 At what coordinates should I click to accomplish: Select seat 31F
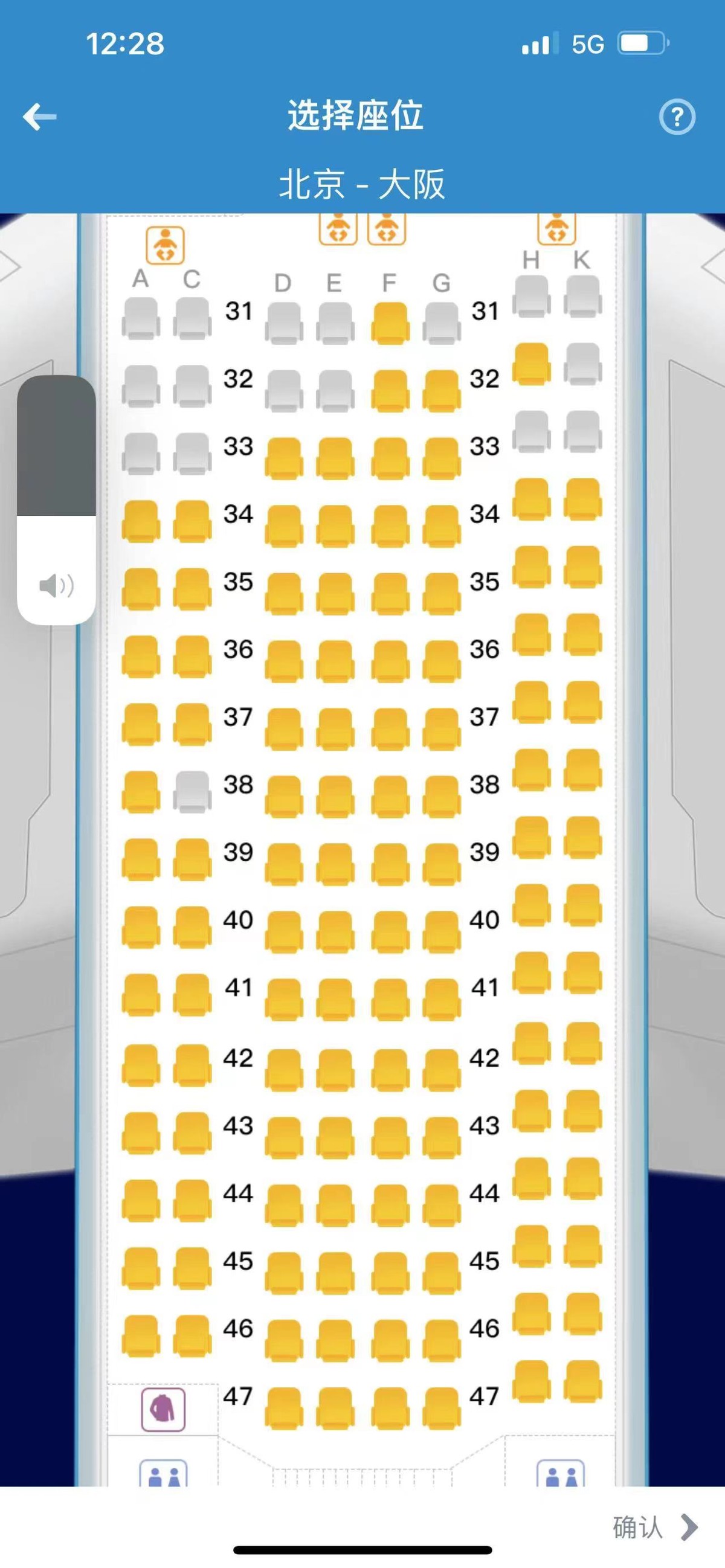click(390, 322)
